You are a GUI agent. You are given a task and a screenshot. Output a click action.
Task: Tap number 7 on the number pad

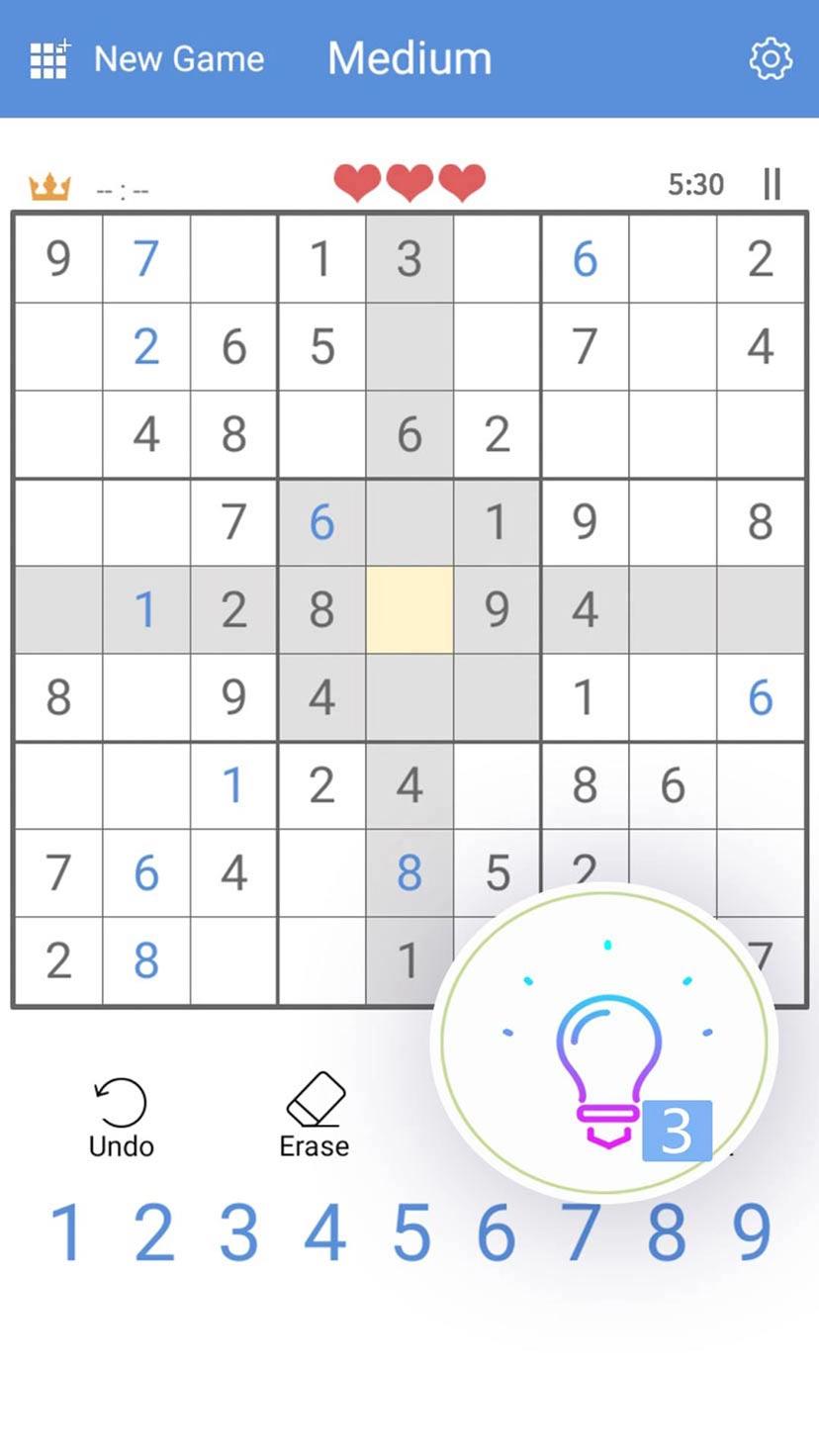tap(582, 1232)
